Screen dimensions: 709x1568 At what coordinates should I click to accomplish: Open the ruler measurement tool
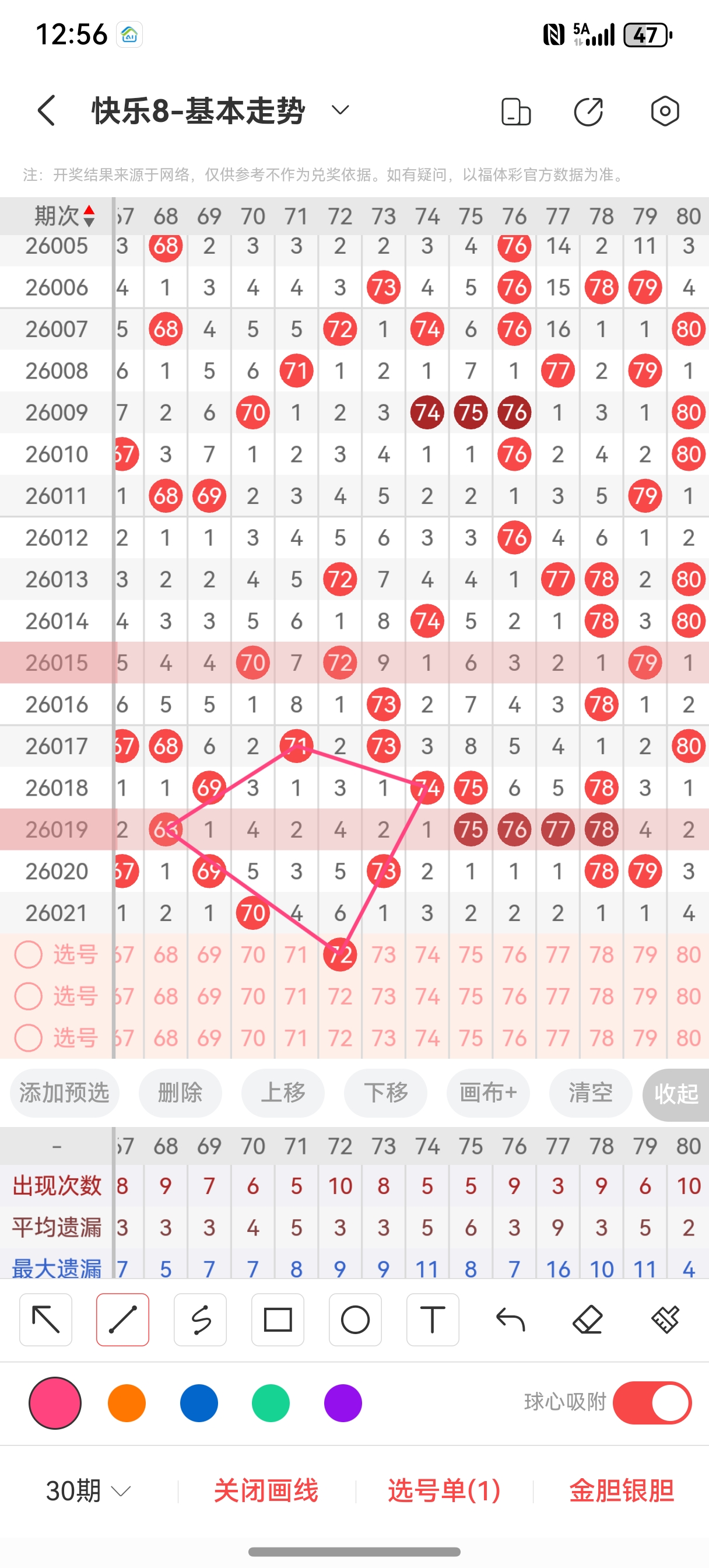click(664, 1319)
